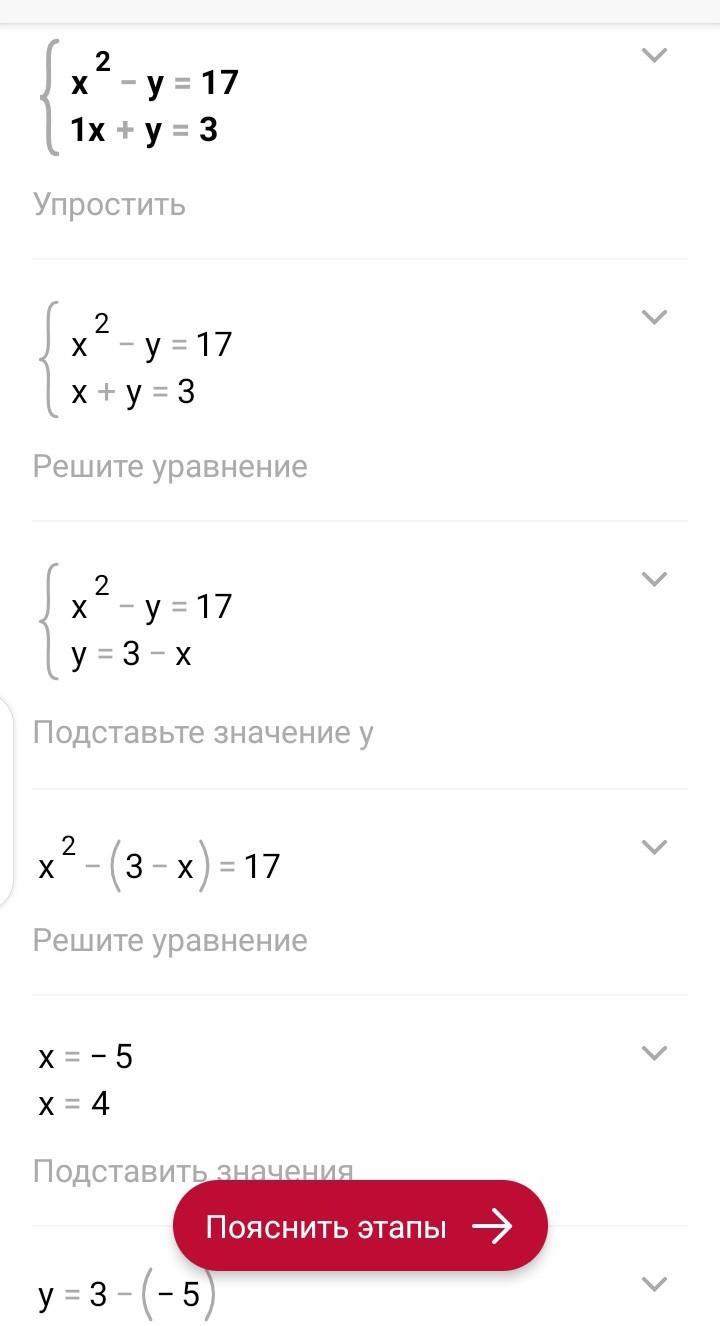Expand the step x² − (3 − x) = 17
This screenshot has width=720, height=1326.
pos(653,848)
